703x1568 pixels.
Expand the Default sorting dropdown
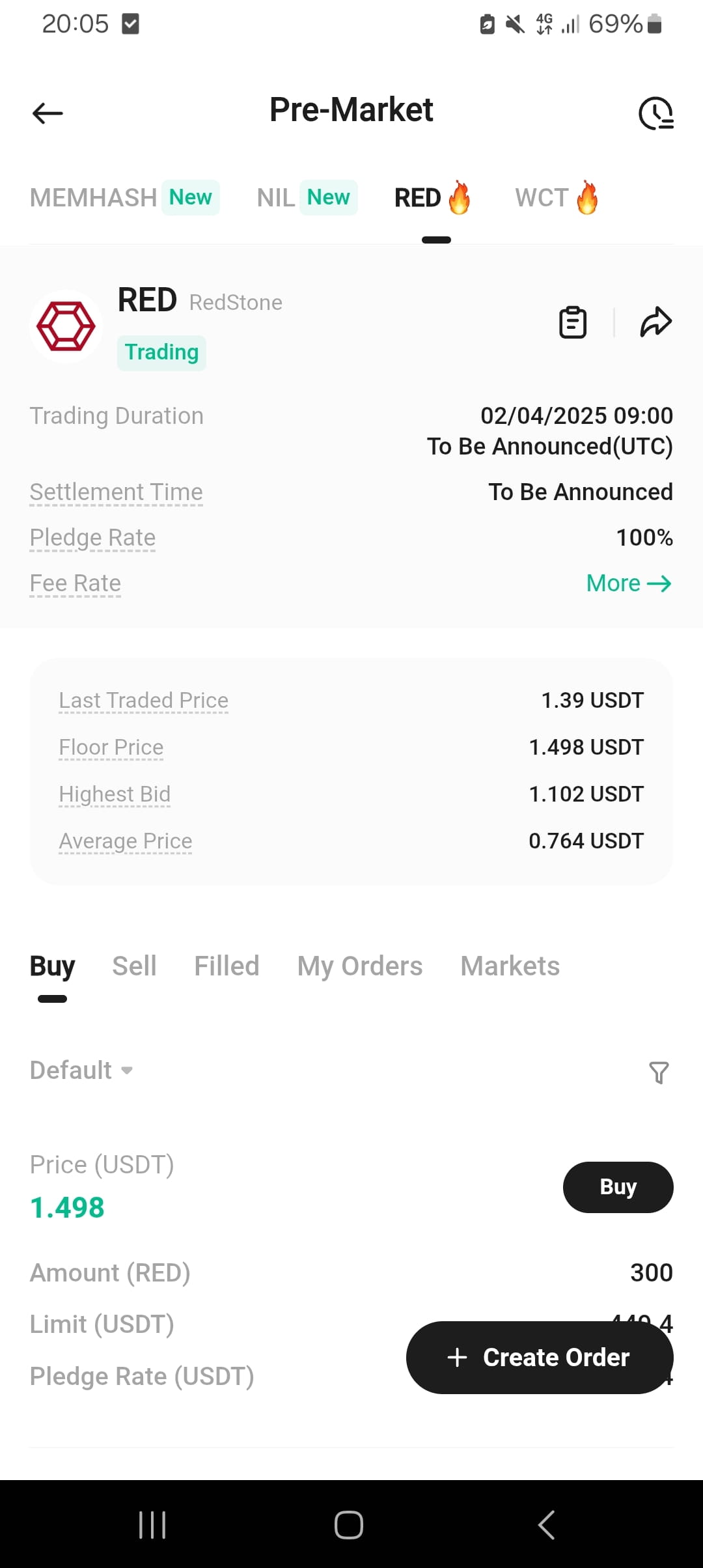click(81, 1070)
